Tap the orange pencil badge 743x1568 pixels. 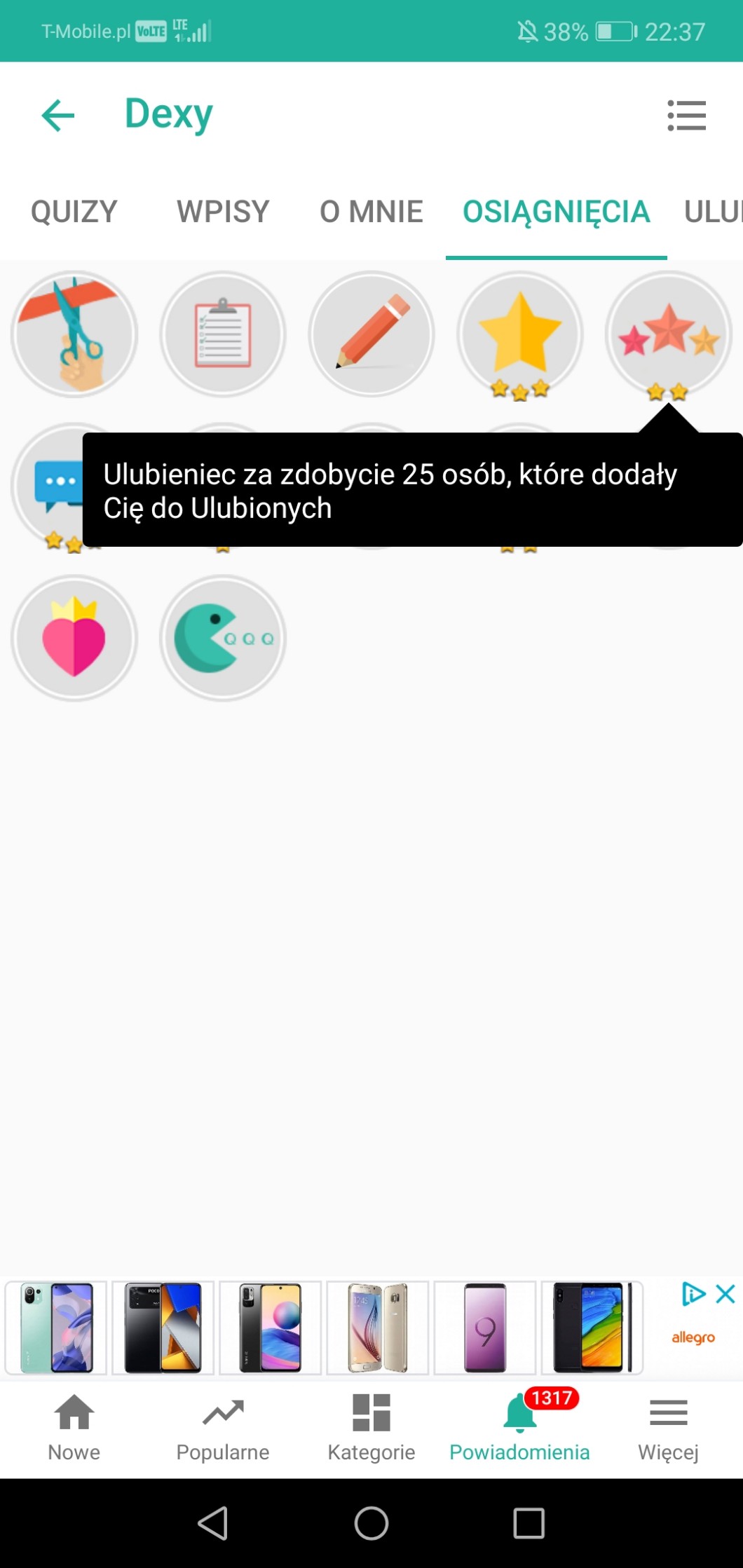point(371,334)
